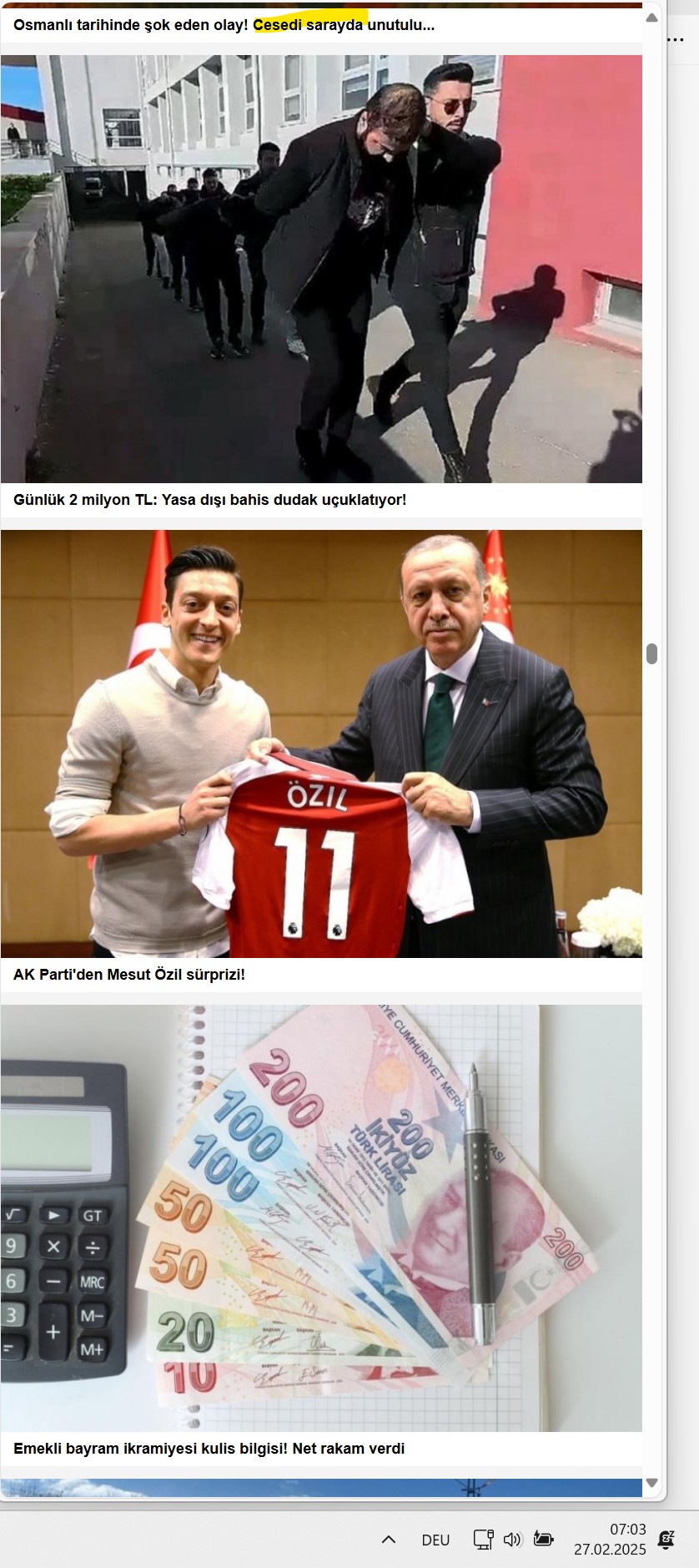
Task: Open the Mesut Özil jersey photo story
Action: [321, 744]
